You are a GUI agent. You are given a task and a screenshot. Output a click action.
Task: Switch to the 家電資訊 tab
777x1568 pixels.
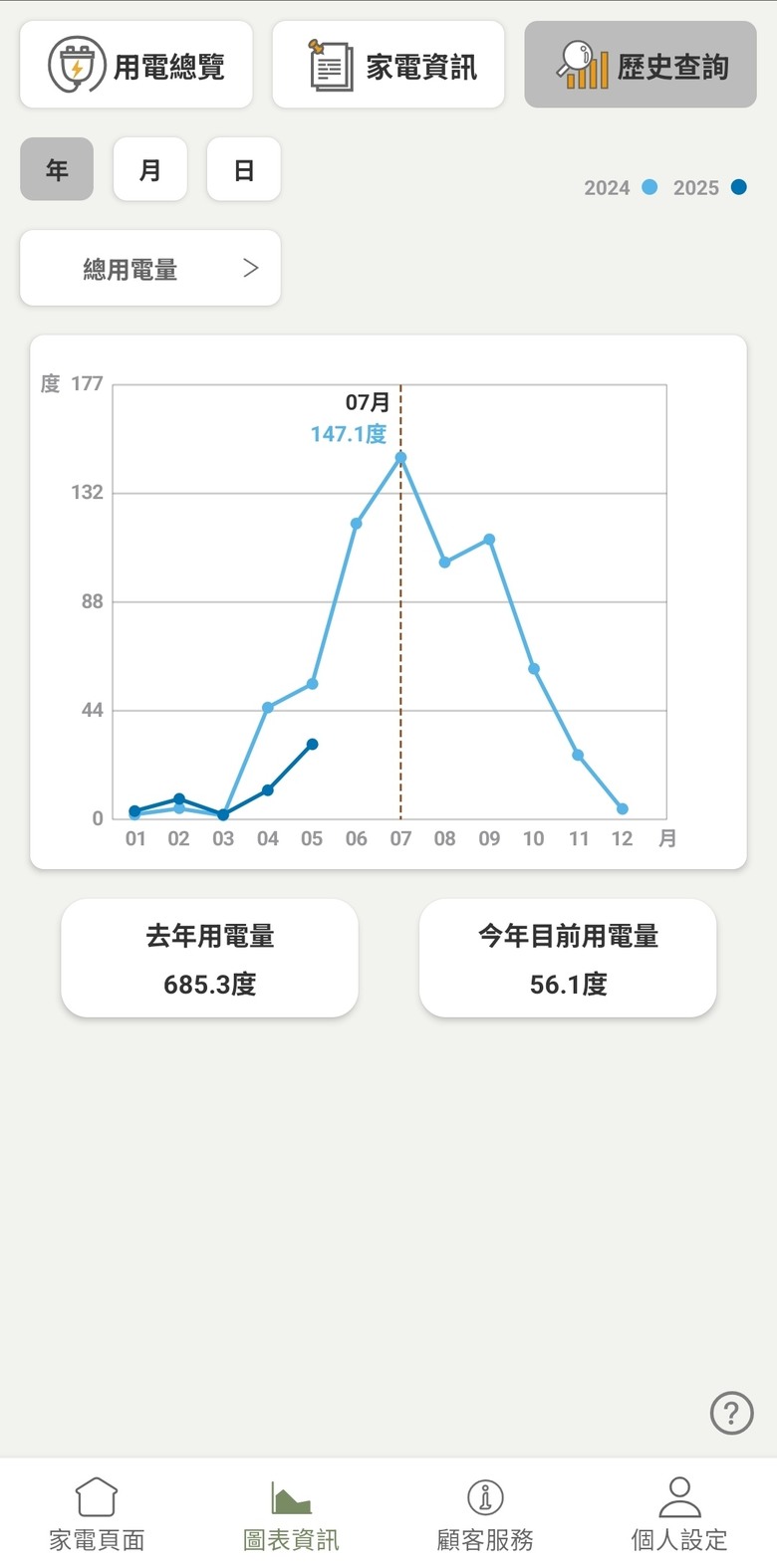tap(388, 65)
